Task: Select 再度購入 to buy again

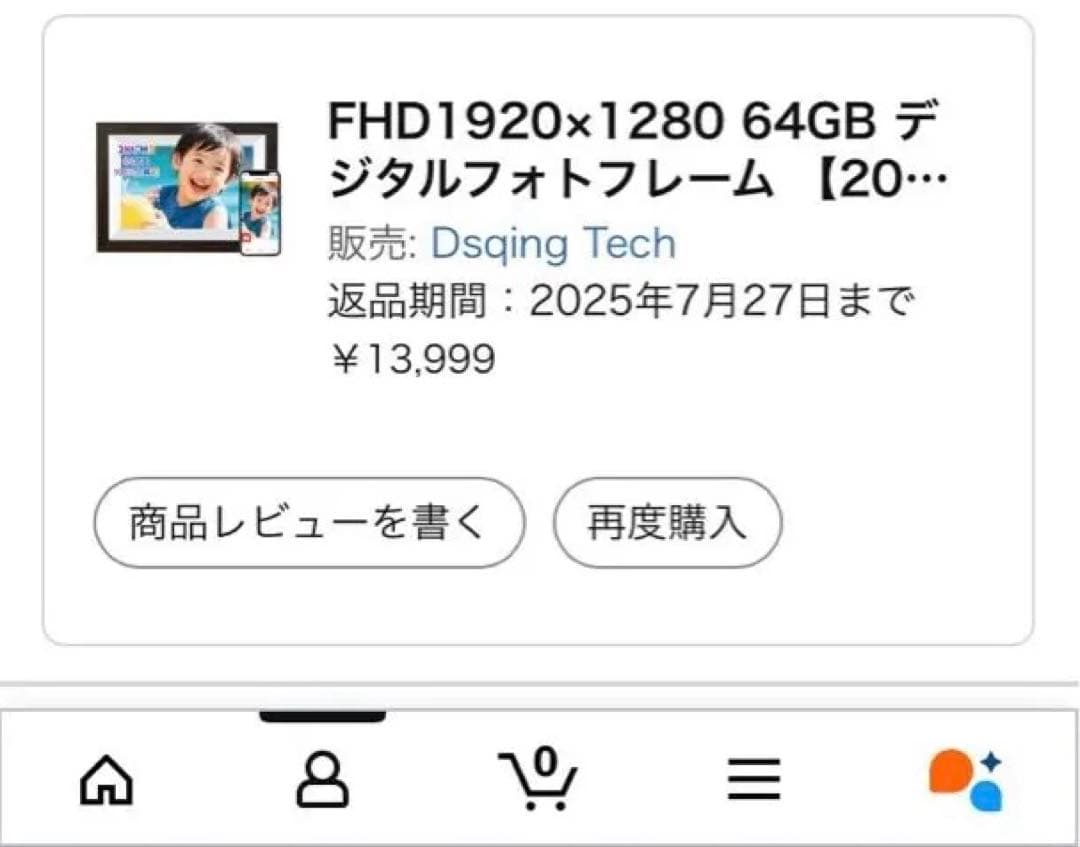Action: coord(667,523)
